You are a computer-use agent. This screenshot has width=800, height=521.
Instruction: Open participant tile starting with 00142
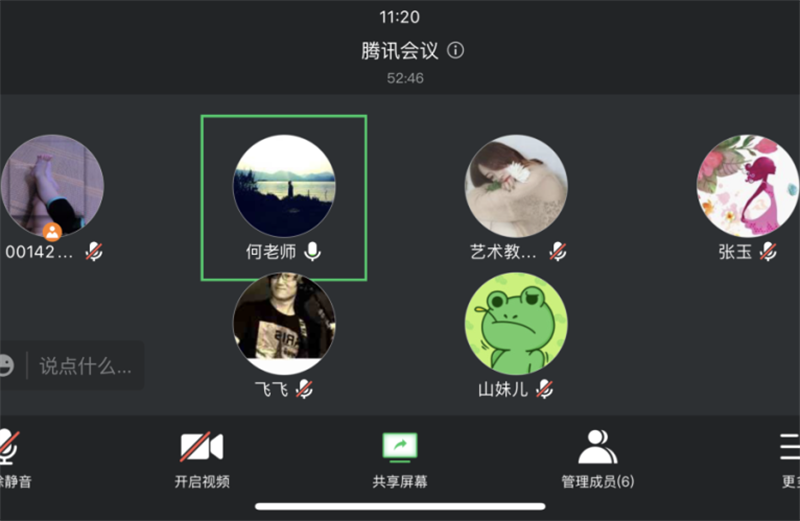(x=52, y=187)
